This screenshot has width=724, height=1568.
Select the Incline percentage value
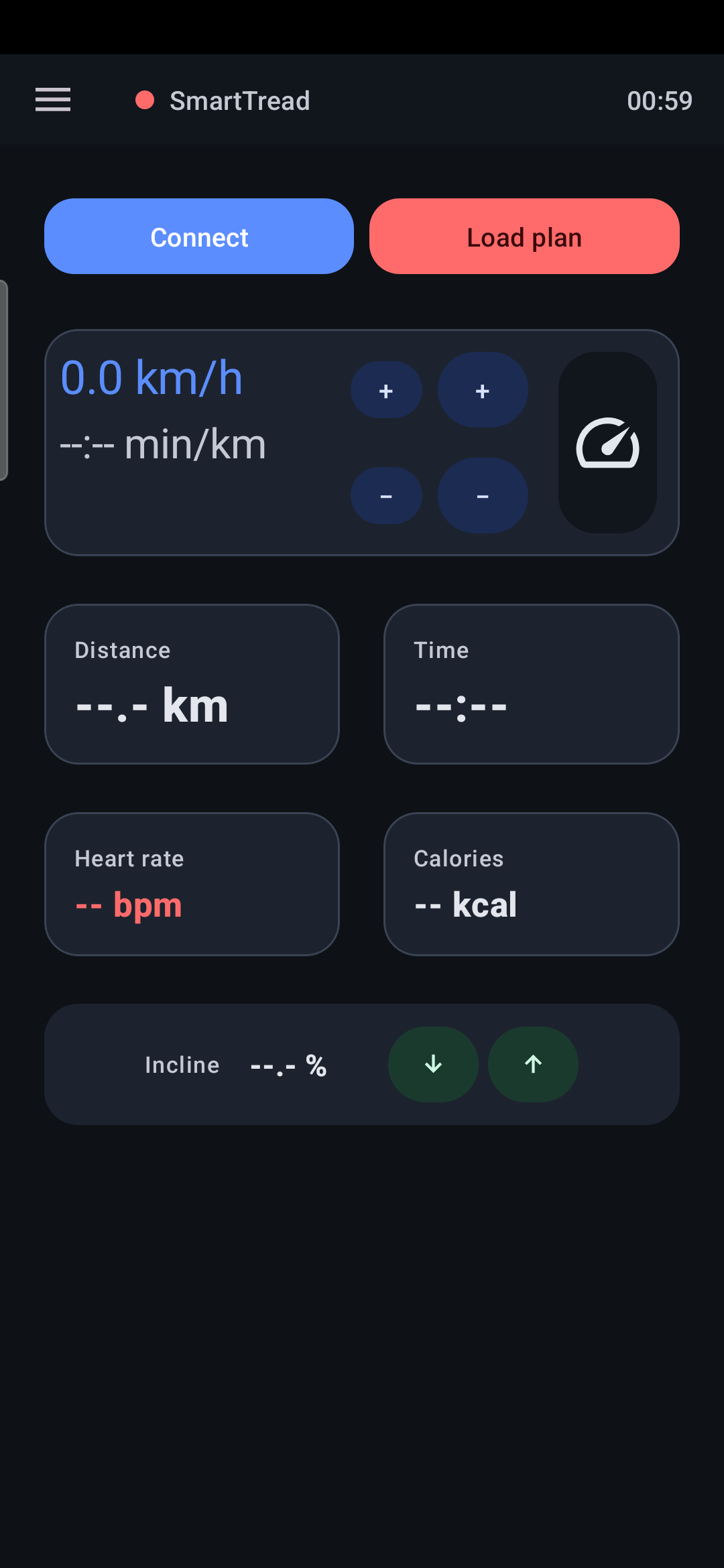(x=288, y=1064)
